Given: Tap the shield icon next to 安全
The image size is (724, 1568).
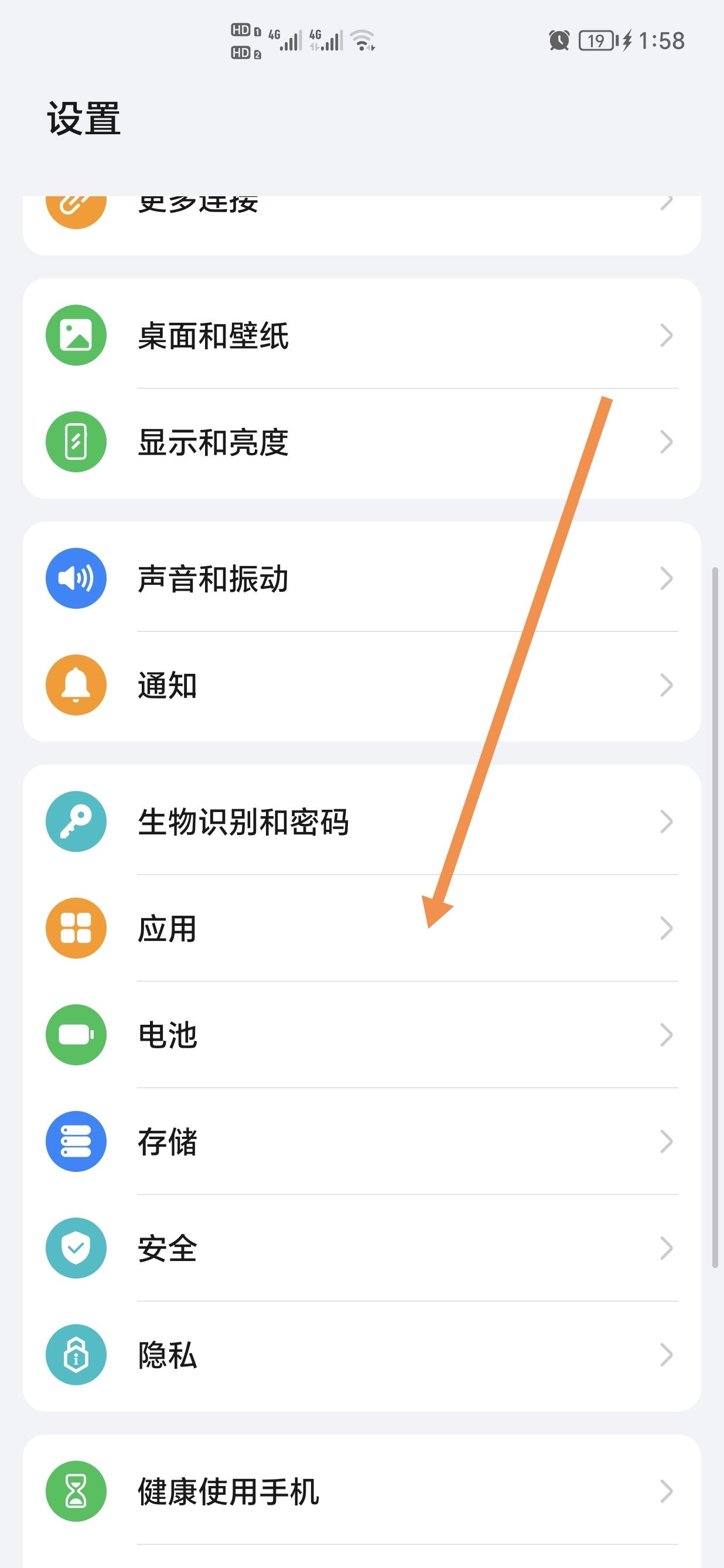Looking at the screenshot, I should [76, 1247].
